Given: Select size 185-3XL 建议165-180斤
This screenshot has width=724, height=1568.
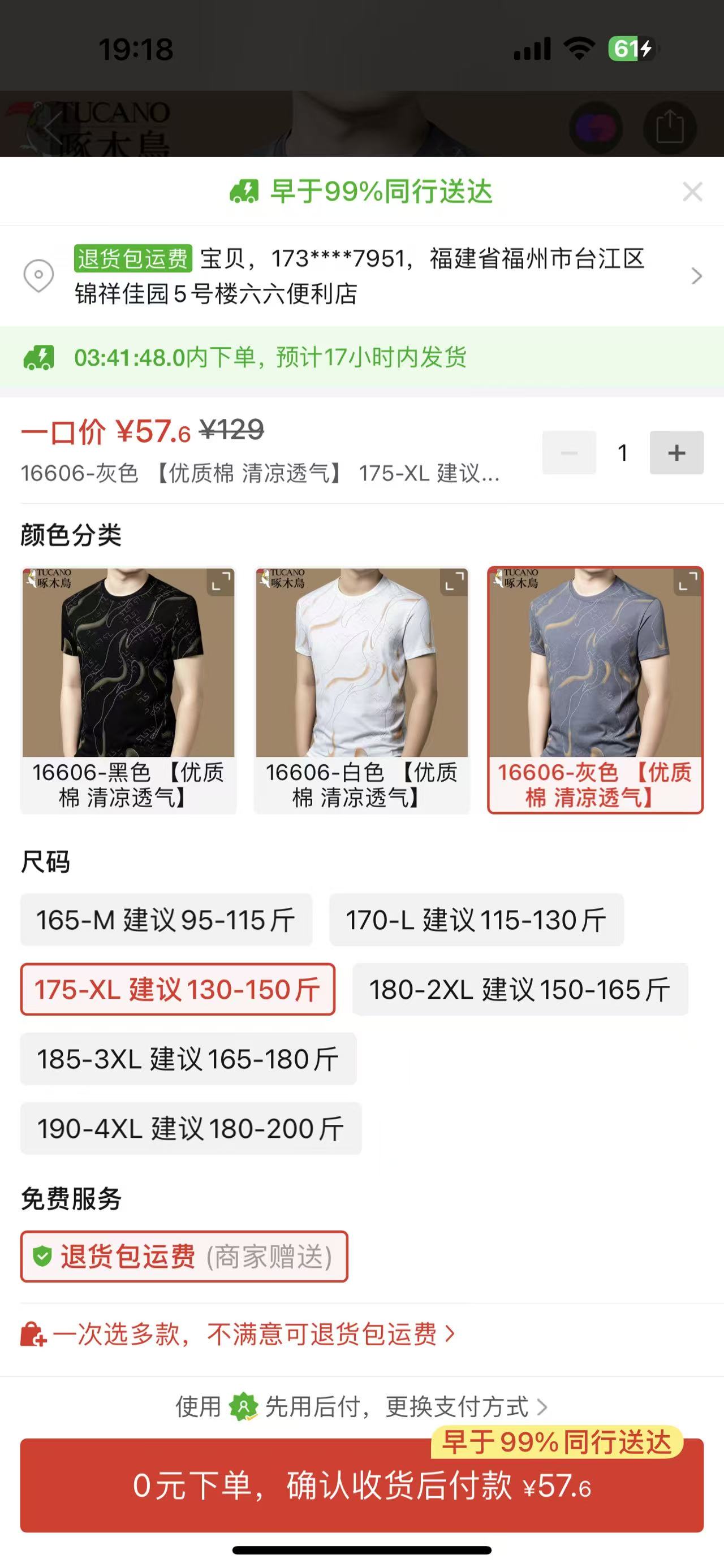Looking at the screenshot, I should point(188,1059).
